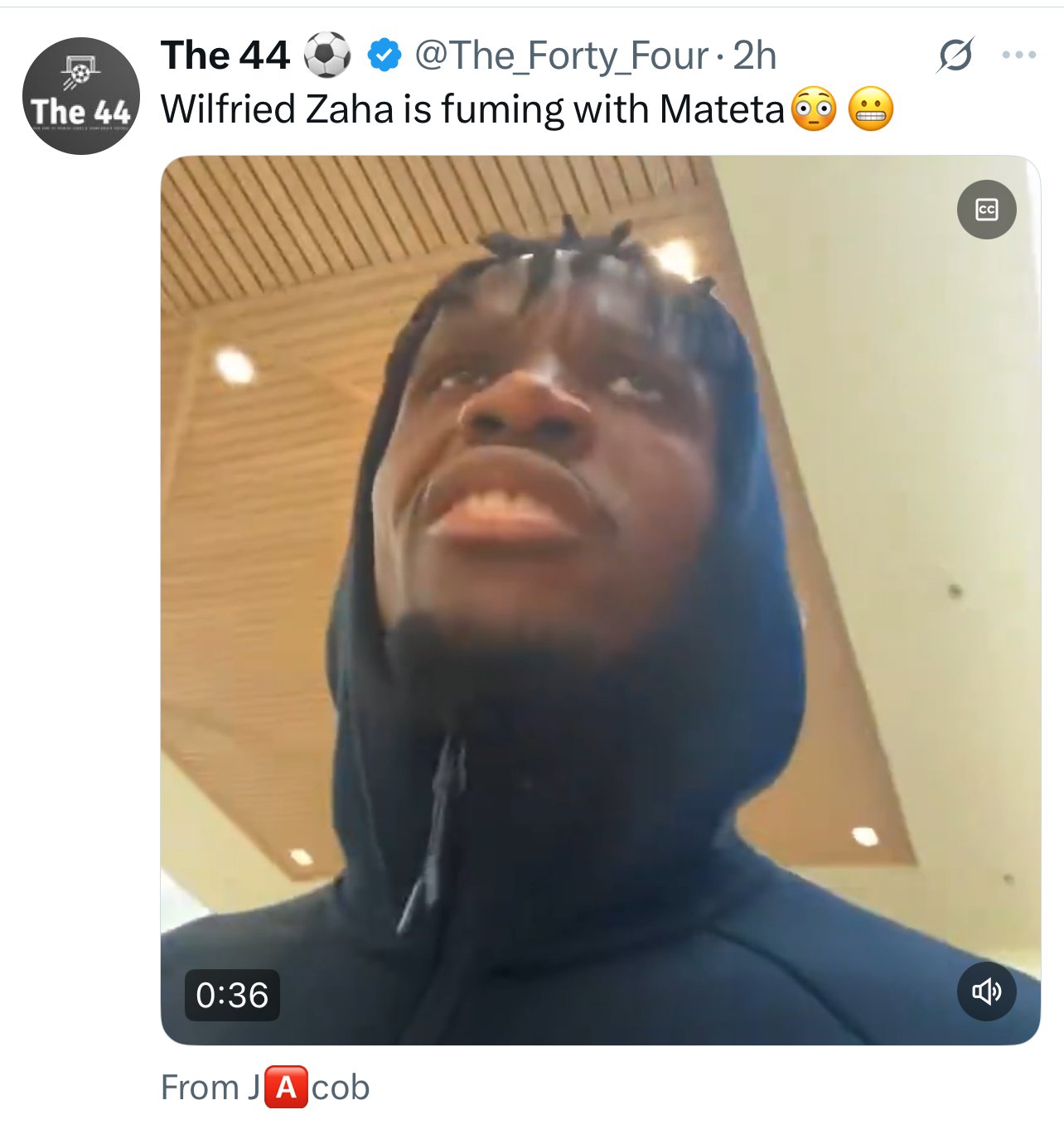The width and height of the screenshot is (1064, 1129).
Task: Open the @The_Forty_Four handle
Action: pyautogui.click(x=561, y=55)
